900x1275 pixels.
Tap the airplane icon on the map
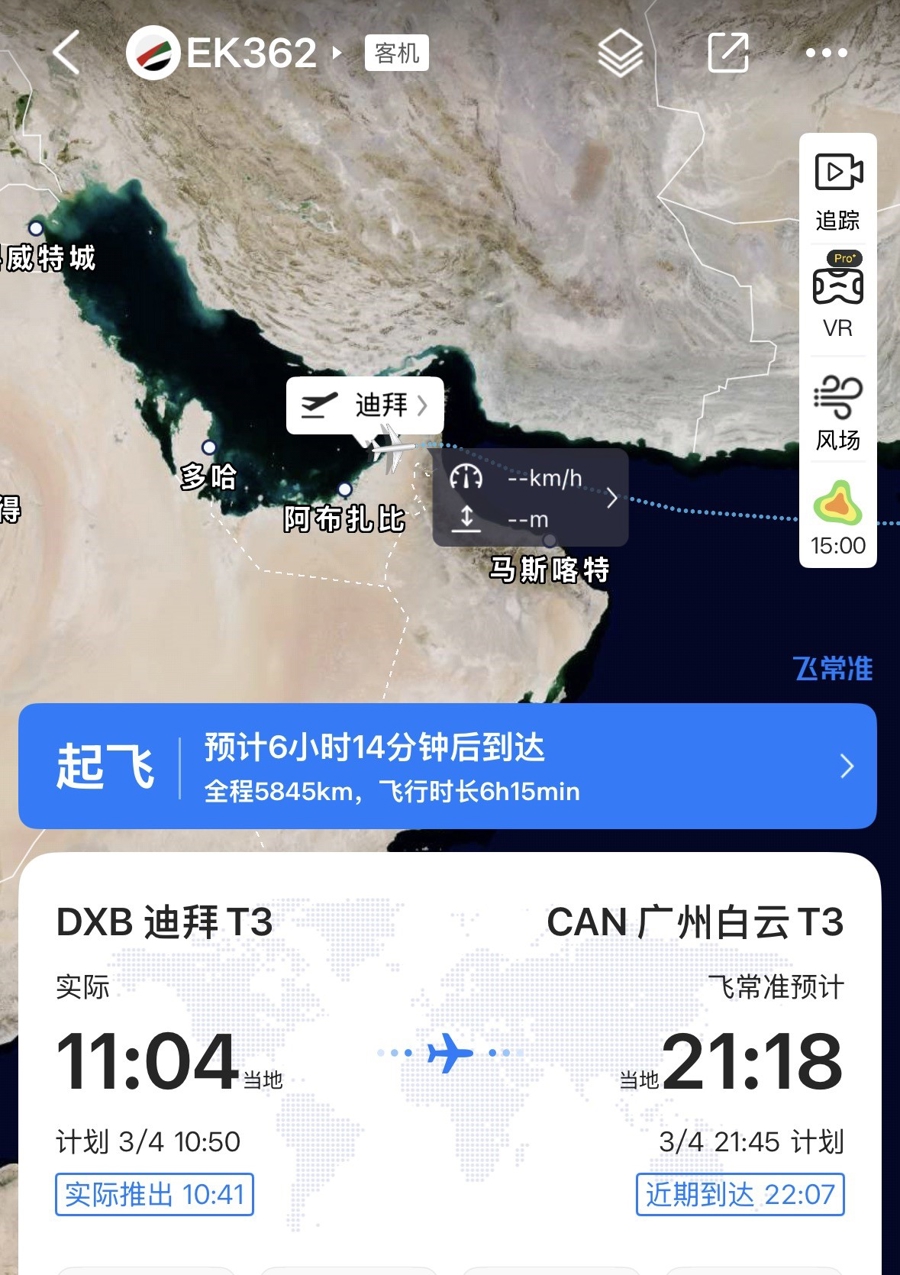[x=388, y=448]
